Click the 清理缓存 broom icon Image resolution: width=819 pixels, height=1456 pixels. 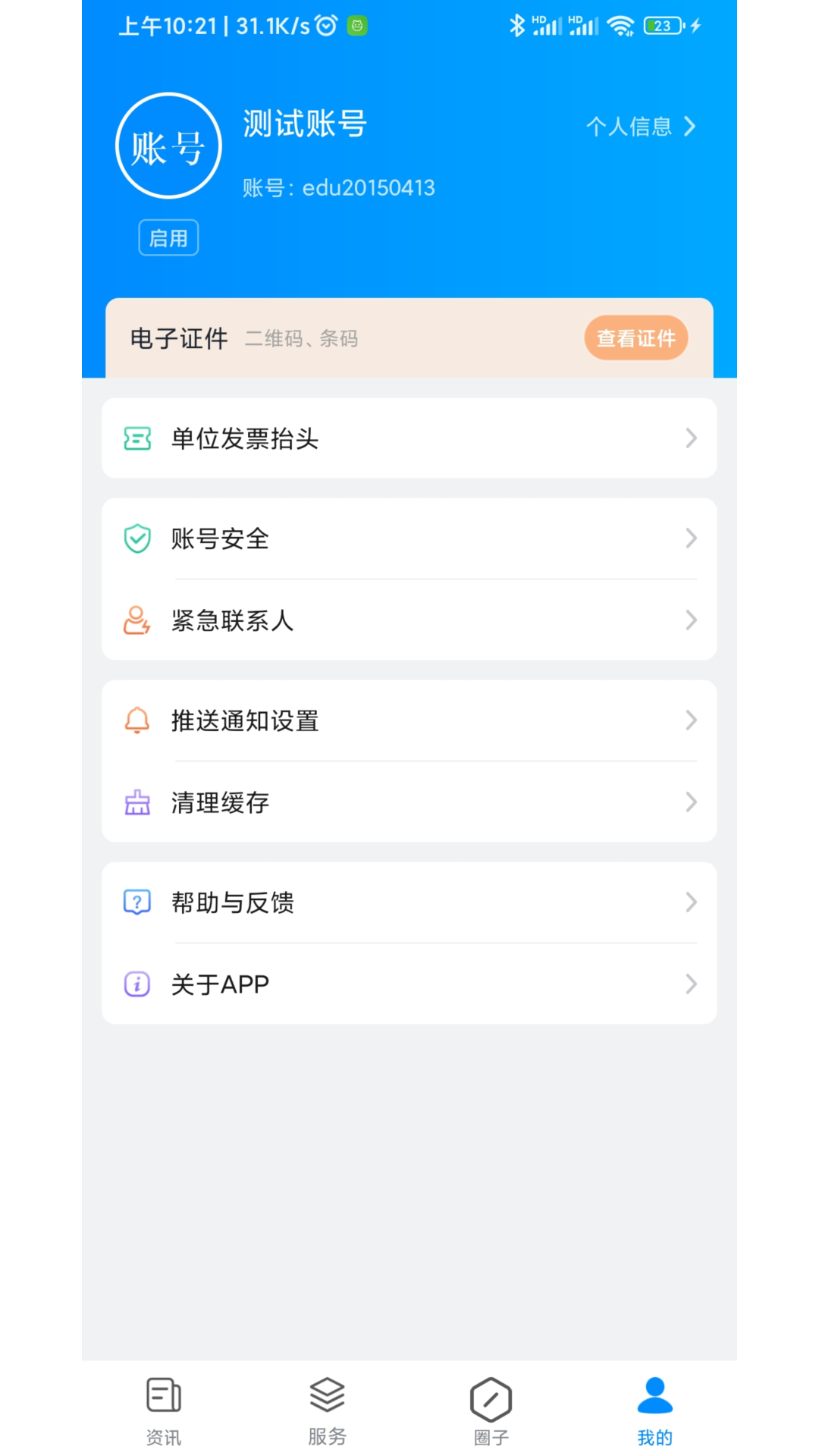click(x=136, y=802)
